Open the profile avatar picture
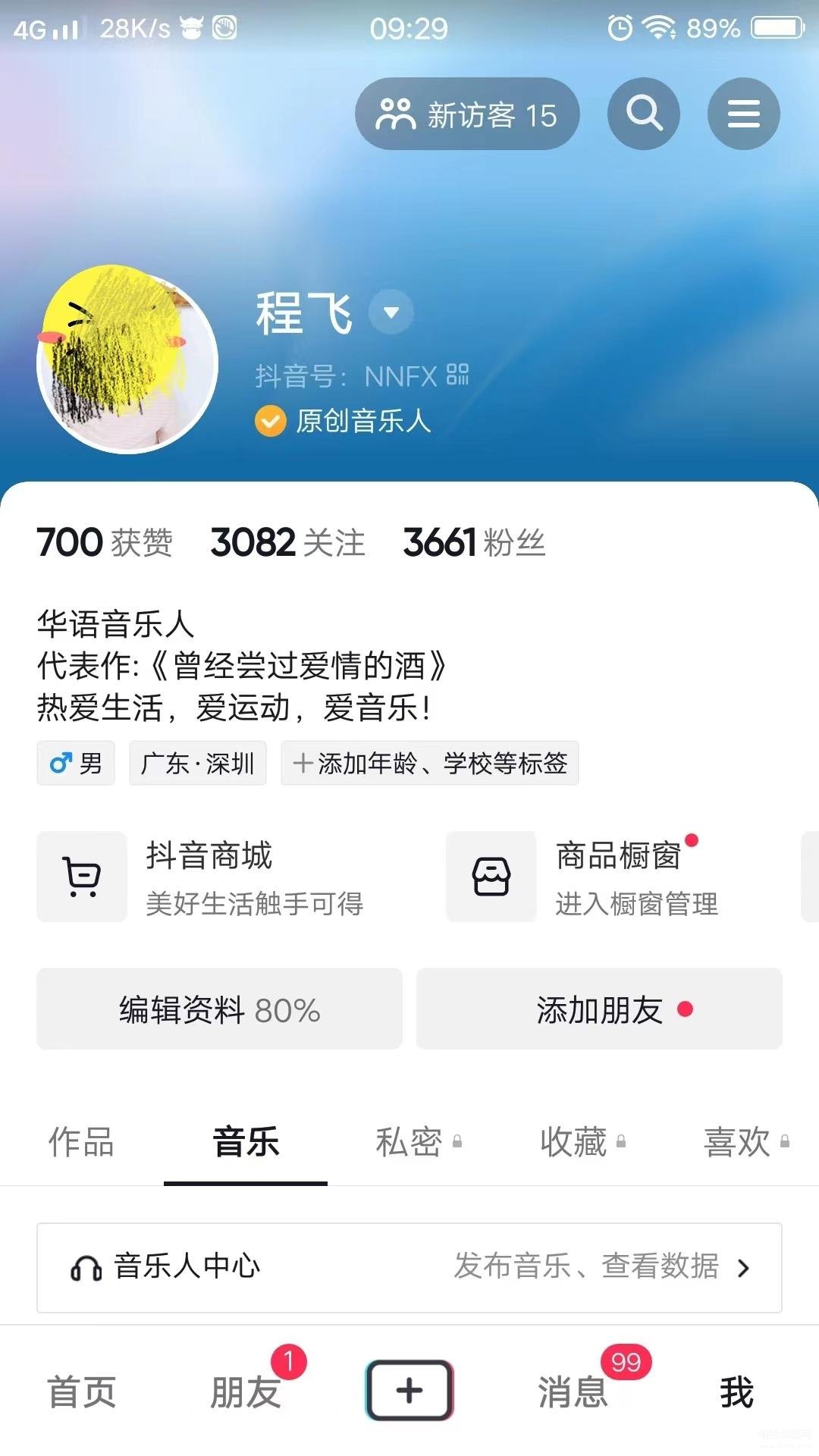819x1456 pixels. point(127,361)
